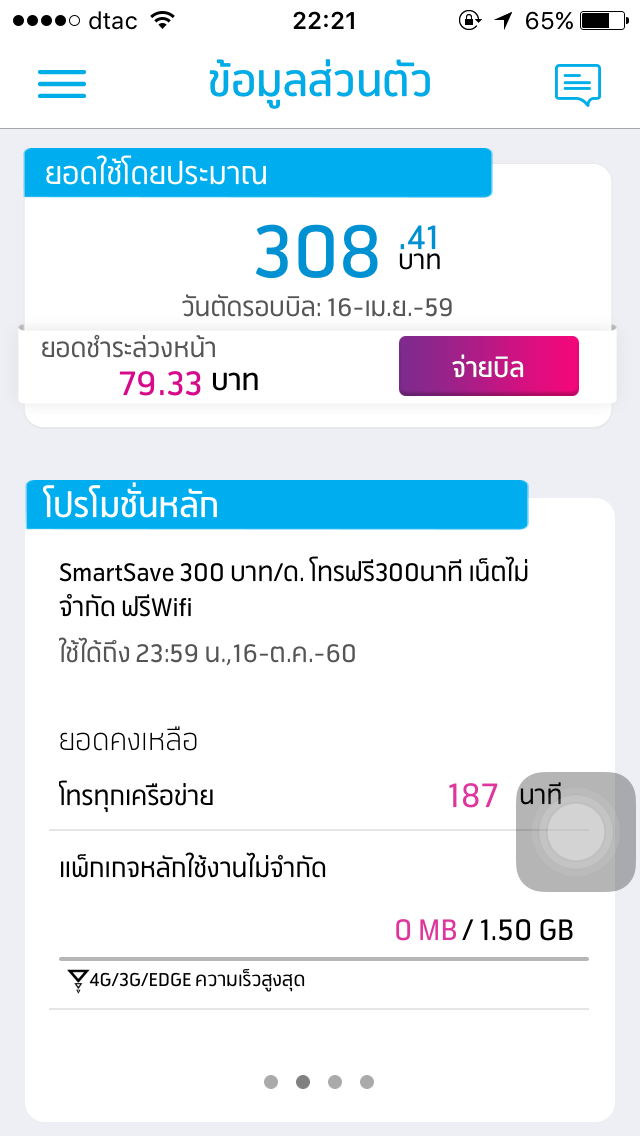Tap the AssistiveTouch floating button
Viewport: 640px width, 1136px height.
coord(575,832)
